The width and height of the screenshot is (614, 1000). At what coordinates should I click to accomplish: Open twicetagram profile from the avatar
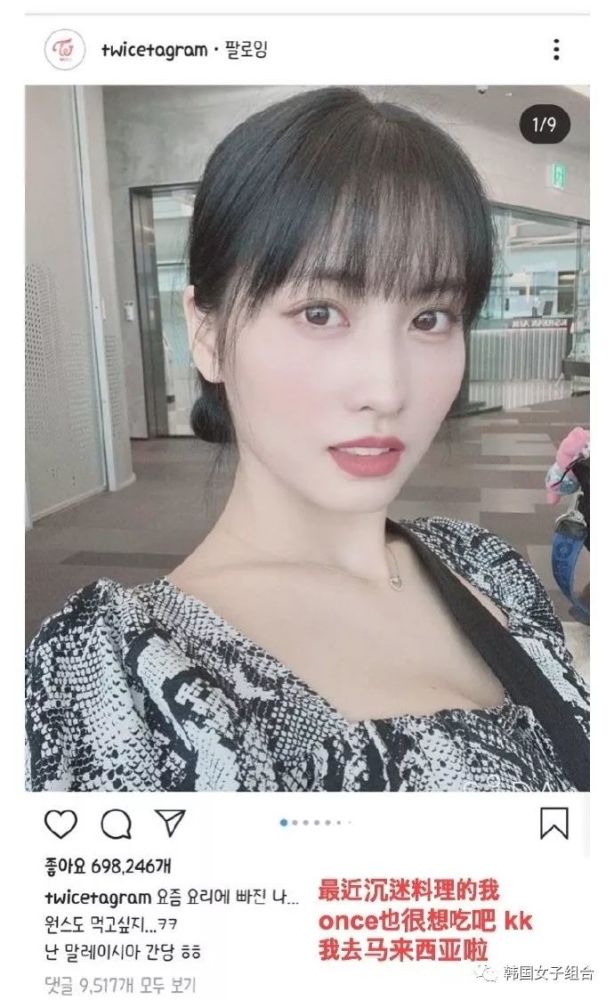(64, 50)
